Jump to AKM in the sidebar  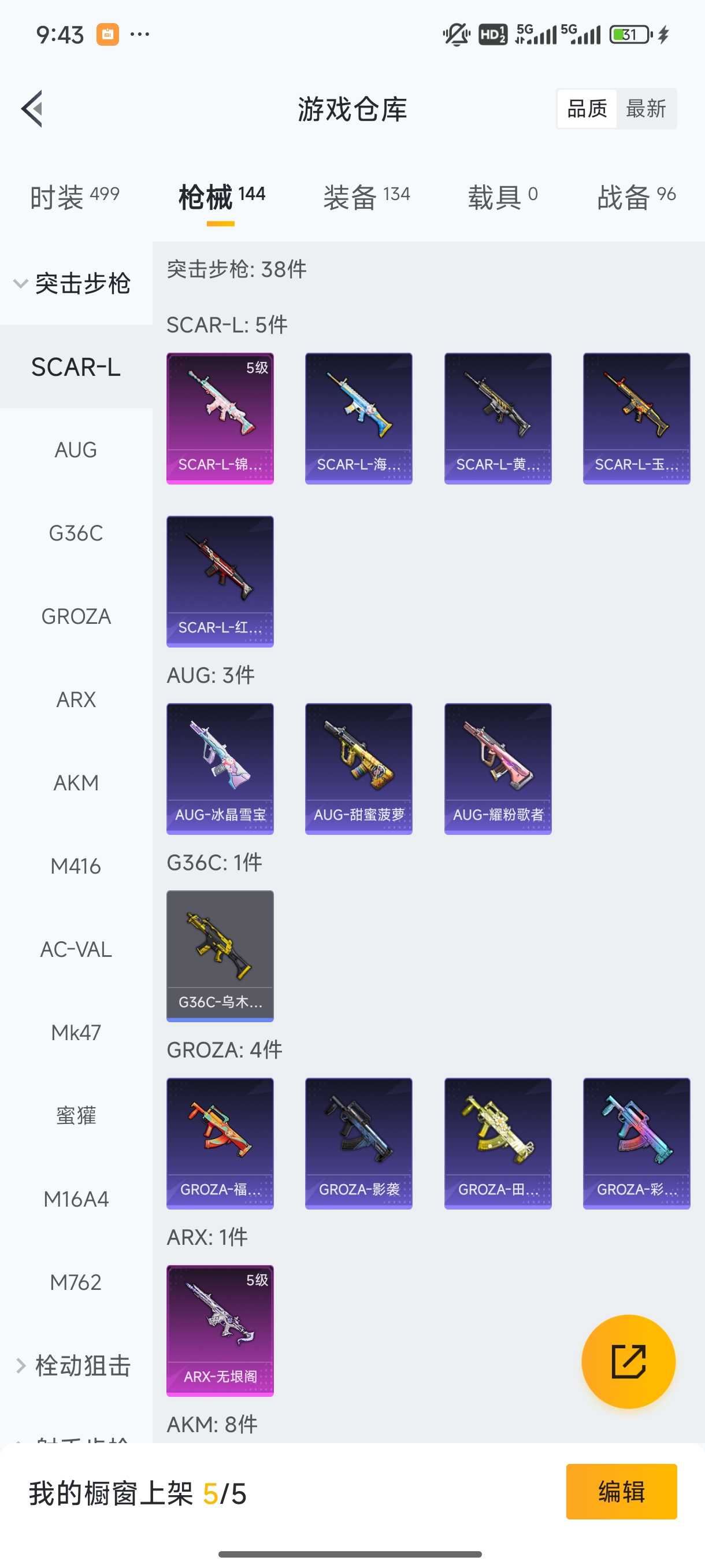(x=76, y=783)
